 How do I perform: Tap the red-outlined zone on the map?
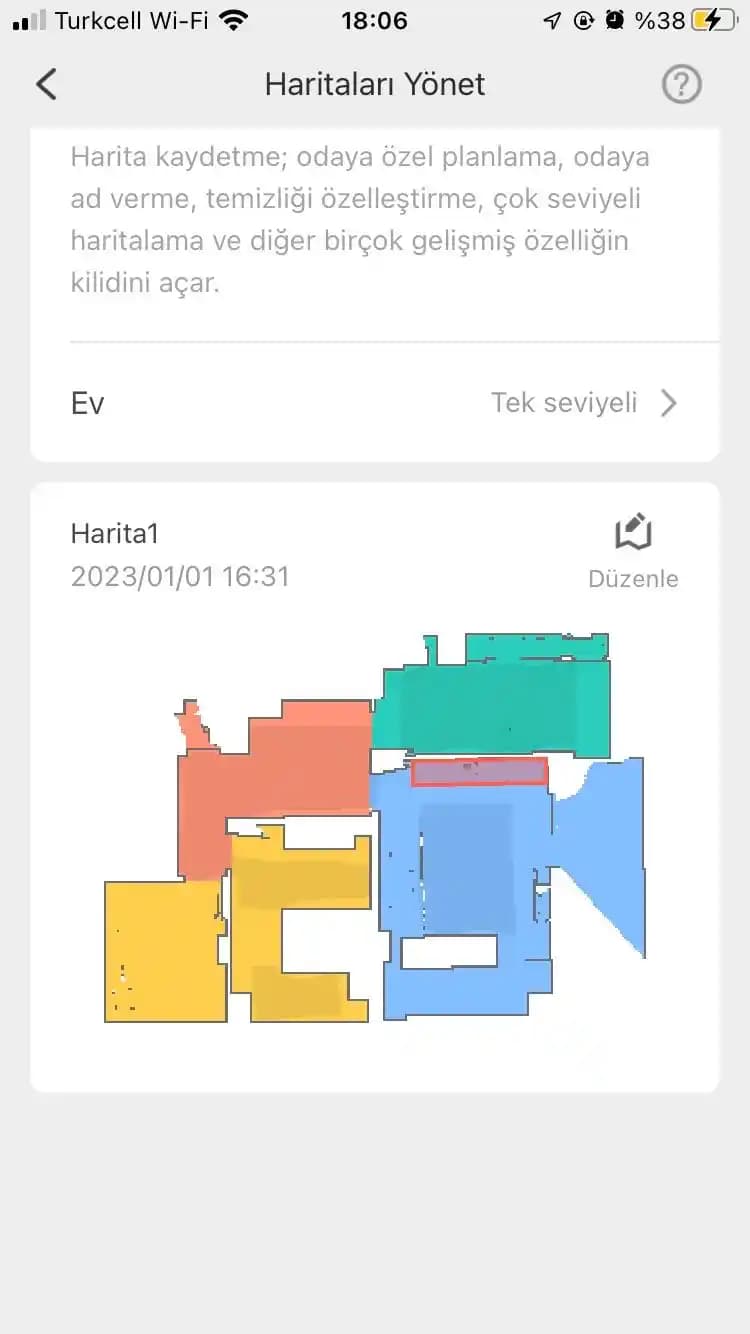480,771
